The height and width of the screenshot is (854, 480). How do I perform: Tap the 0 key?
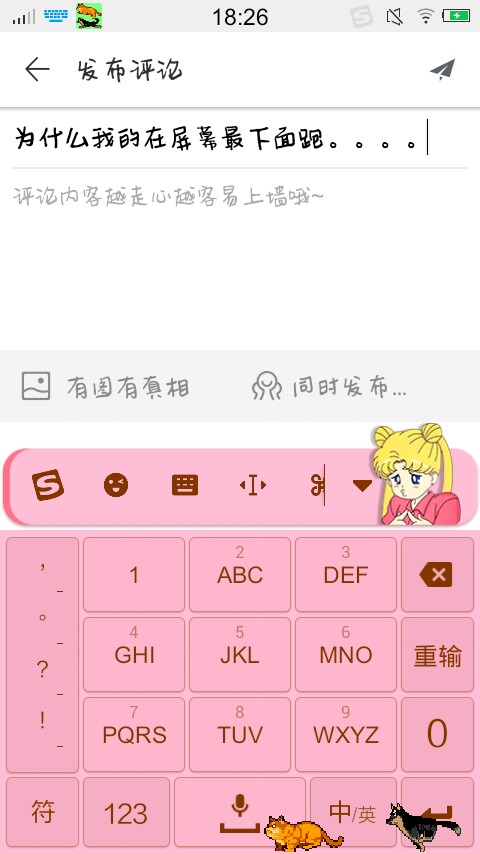coord(438,735)
